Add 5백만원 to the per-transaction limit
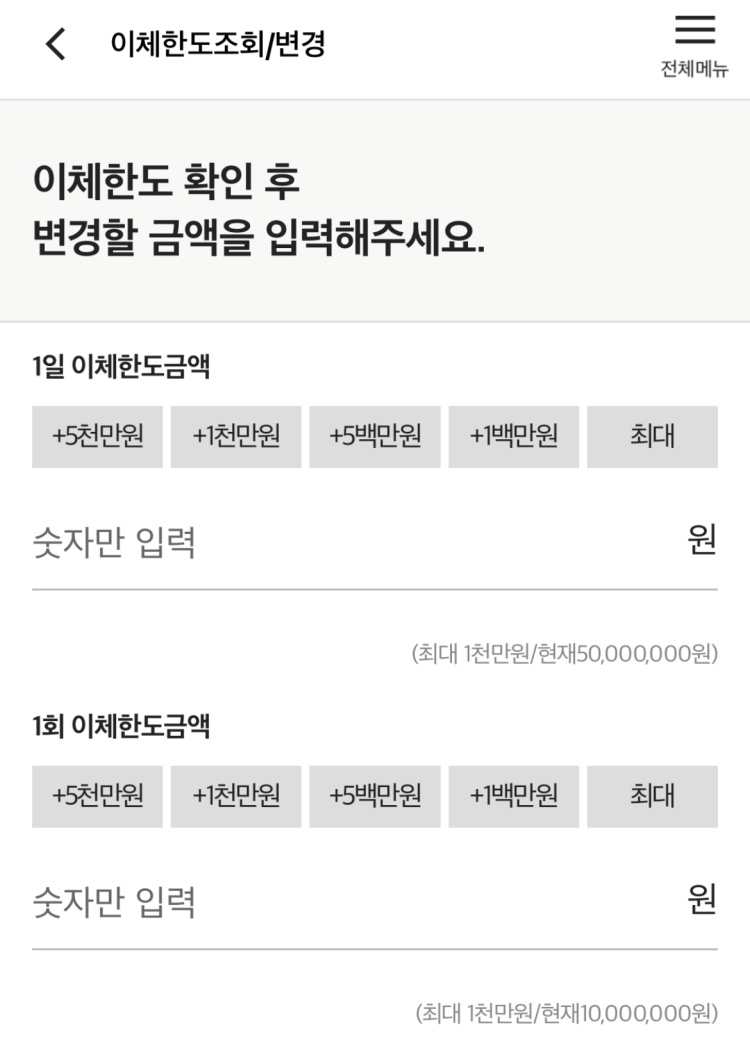The image size is (750, 1064). coord(374,796)
